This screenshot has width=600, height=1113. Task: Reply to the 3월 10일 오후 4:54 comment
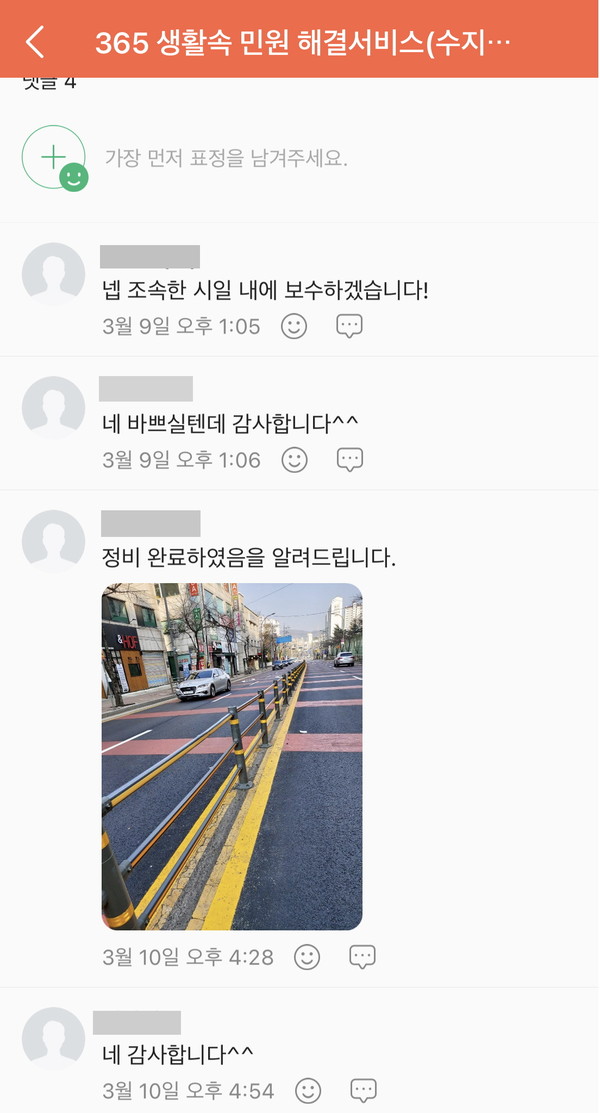click(363, 1090)
